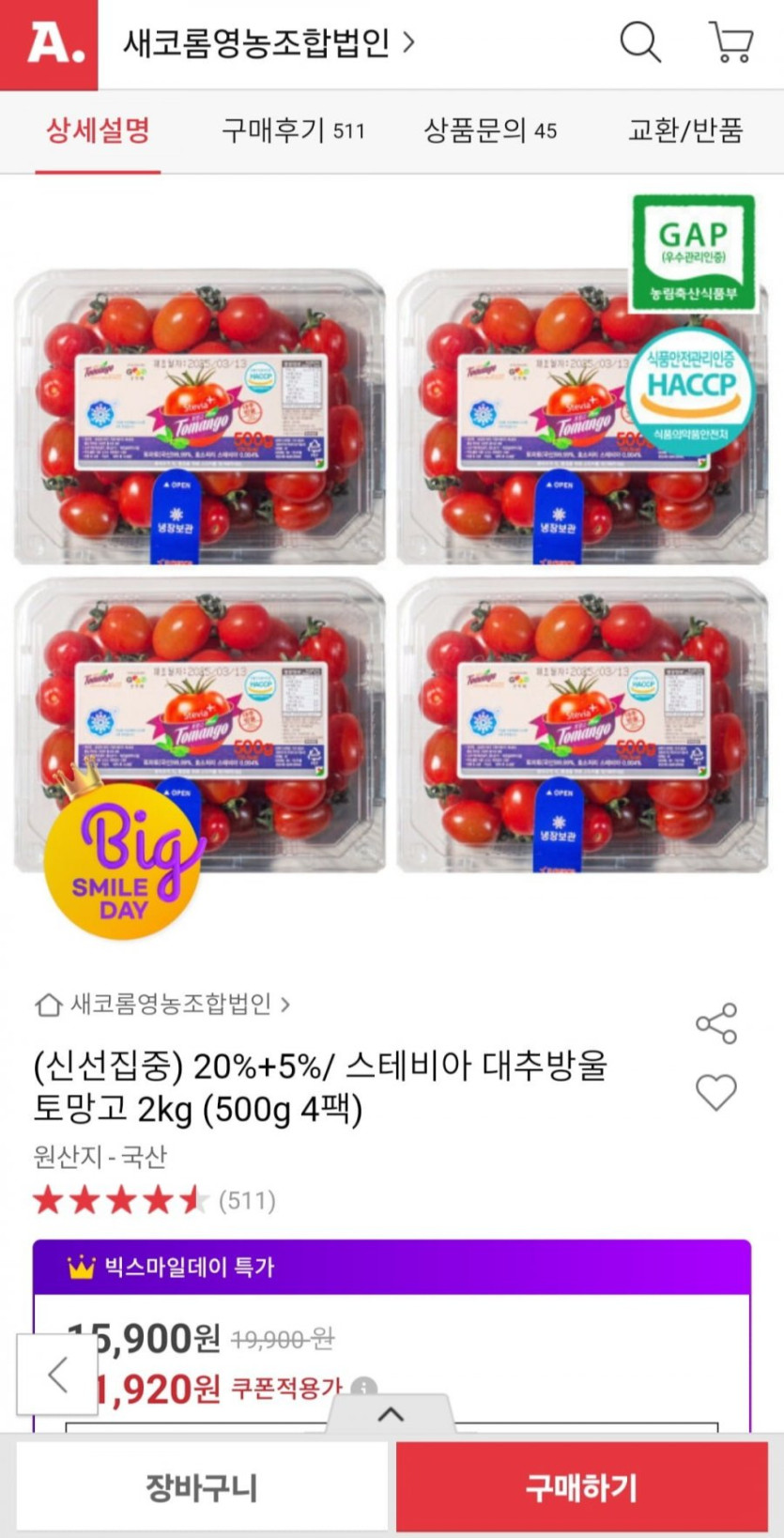Open 새코롬영농조합법인 store from the header

[268, 42]
